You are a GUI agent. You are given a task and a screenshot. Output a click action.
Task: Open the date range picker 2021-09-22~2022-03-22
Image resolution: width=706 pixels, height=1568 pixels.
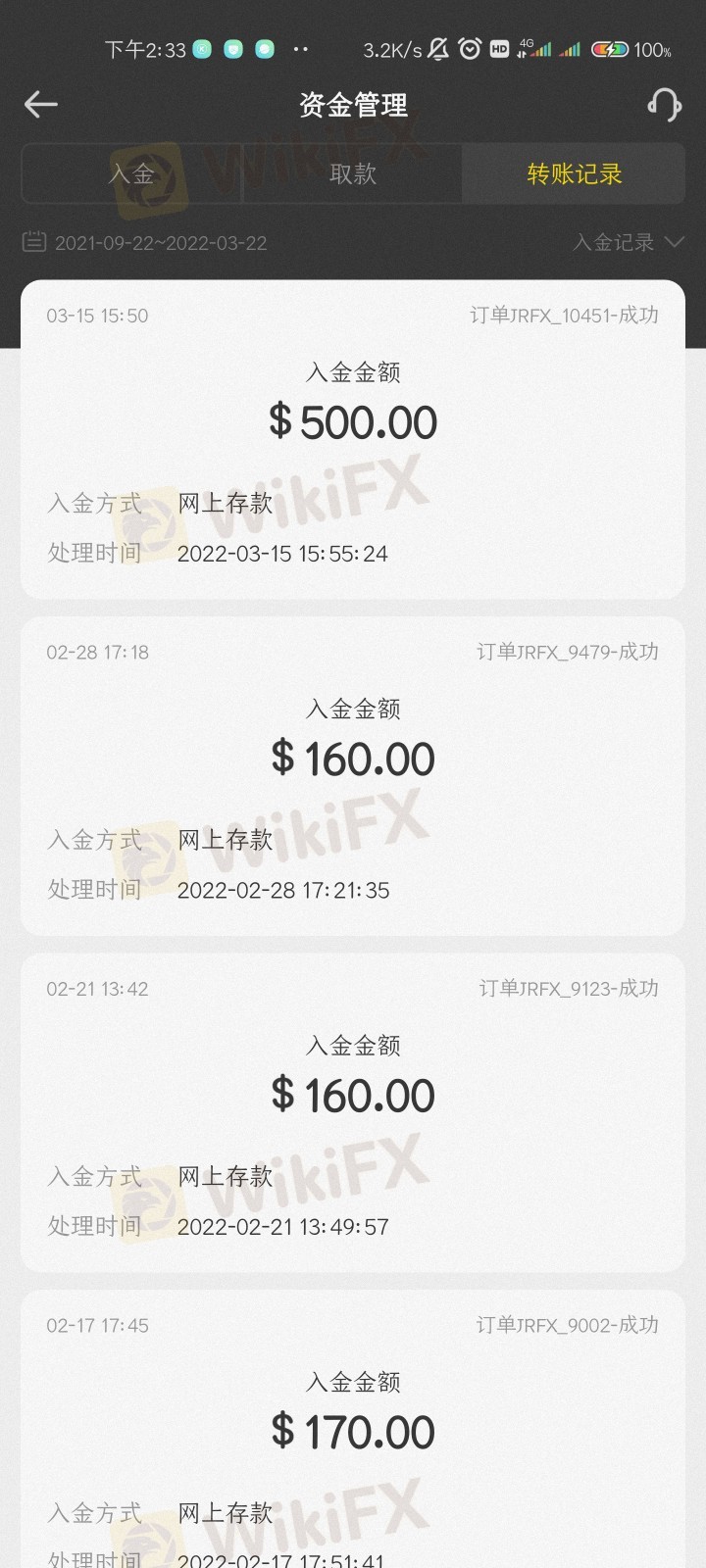(x=145, y=242)
